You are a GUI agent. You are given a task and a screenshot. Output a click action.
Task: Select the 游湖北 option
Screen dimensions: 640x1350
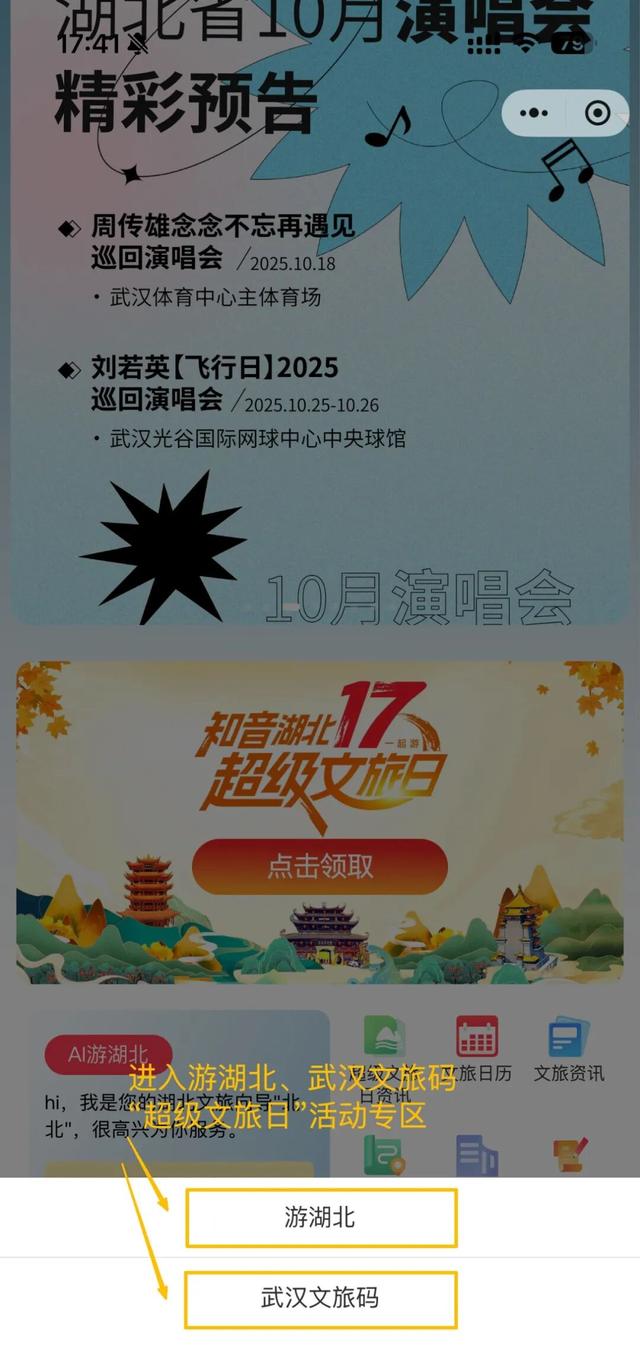click(320, 1217)
